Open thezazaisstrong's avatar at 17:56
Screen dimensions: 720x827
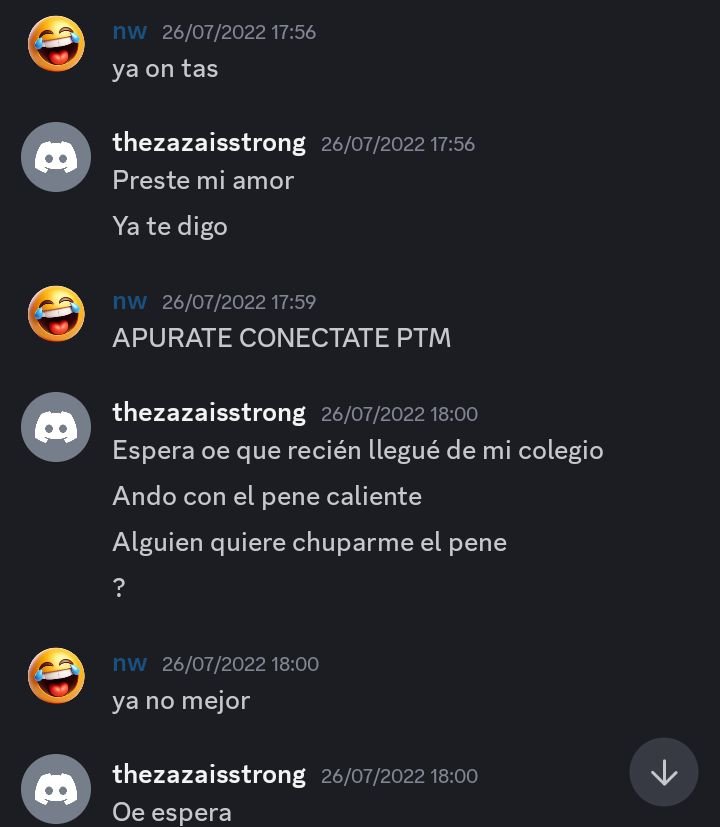click(x=56, y=157)
